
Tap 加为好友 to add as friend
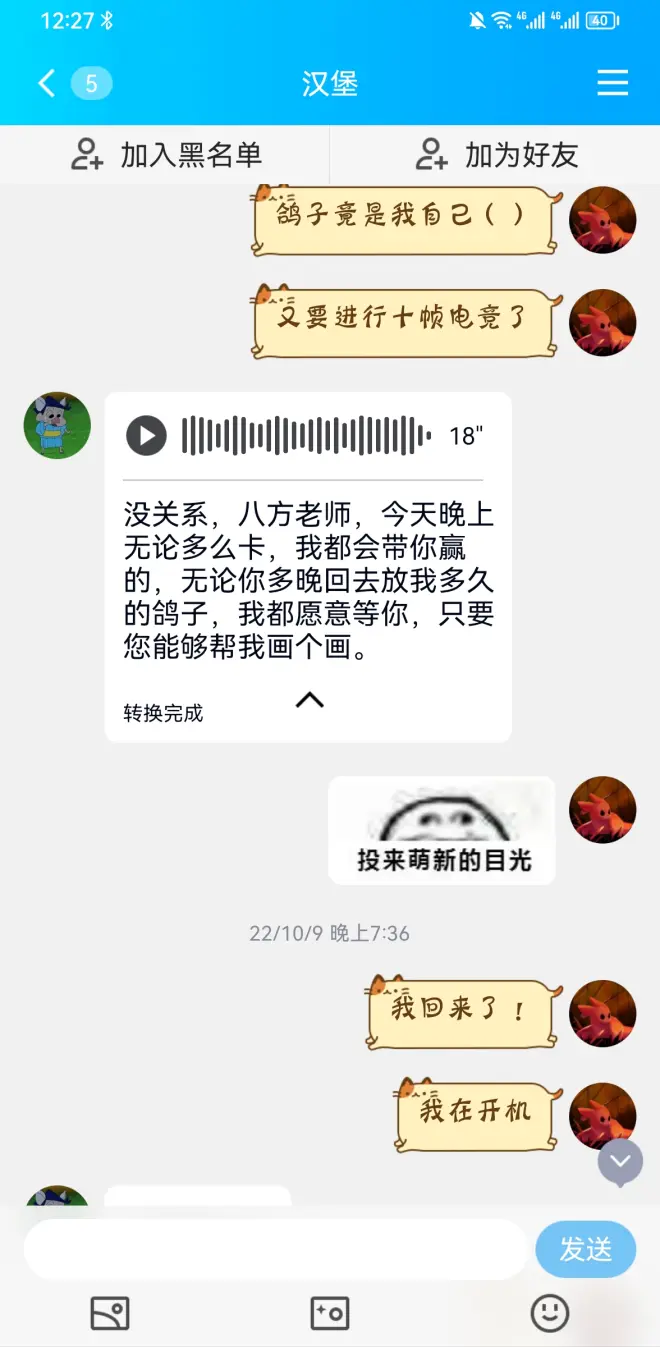point(496,155)
